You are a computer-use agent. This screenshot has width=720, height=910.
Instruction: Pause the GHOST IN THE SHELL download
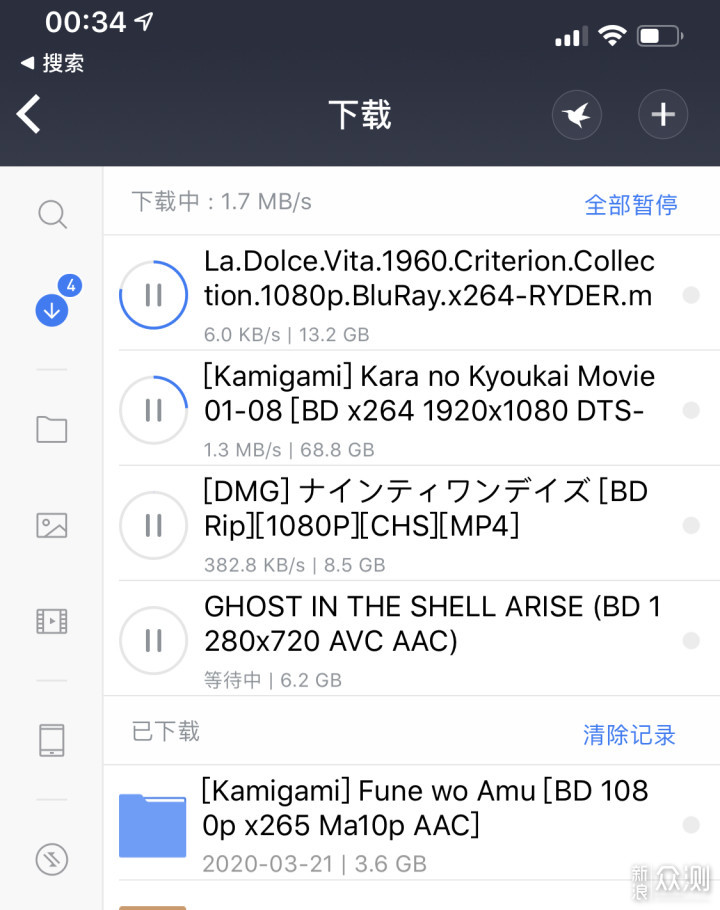pyautogui.click(x=153, y=640)
